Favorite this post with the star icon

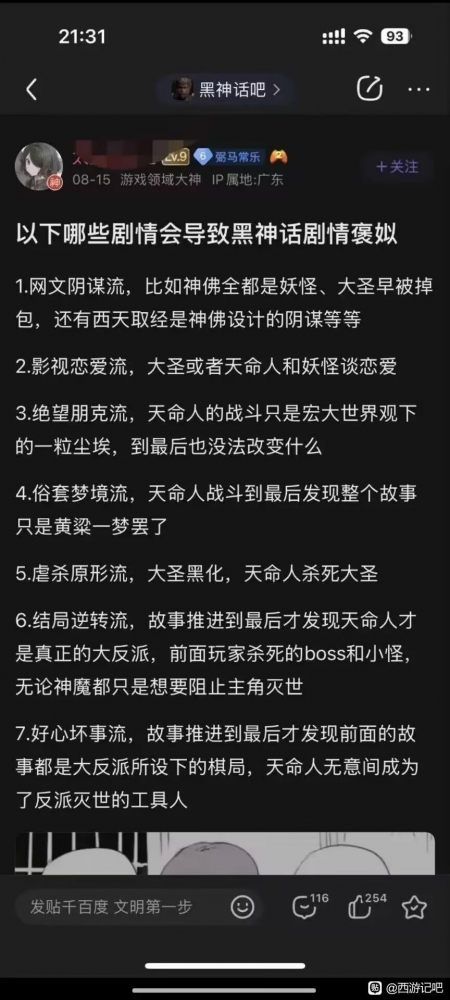click(x=414, y=907)
